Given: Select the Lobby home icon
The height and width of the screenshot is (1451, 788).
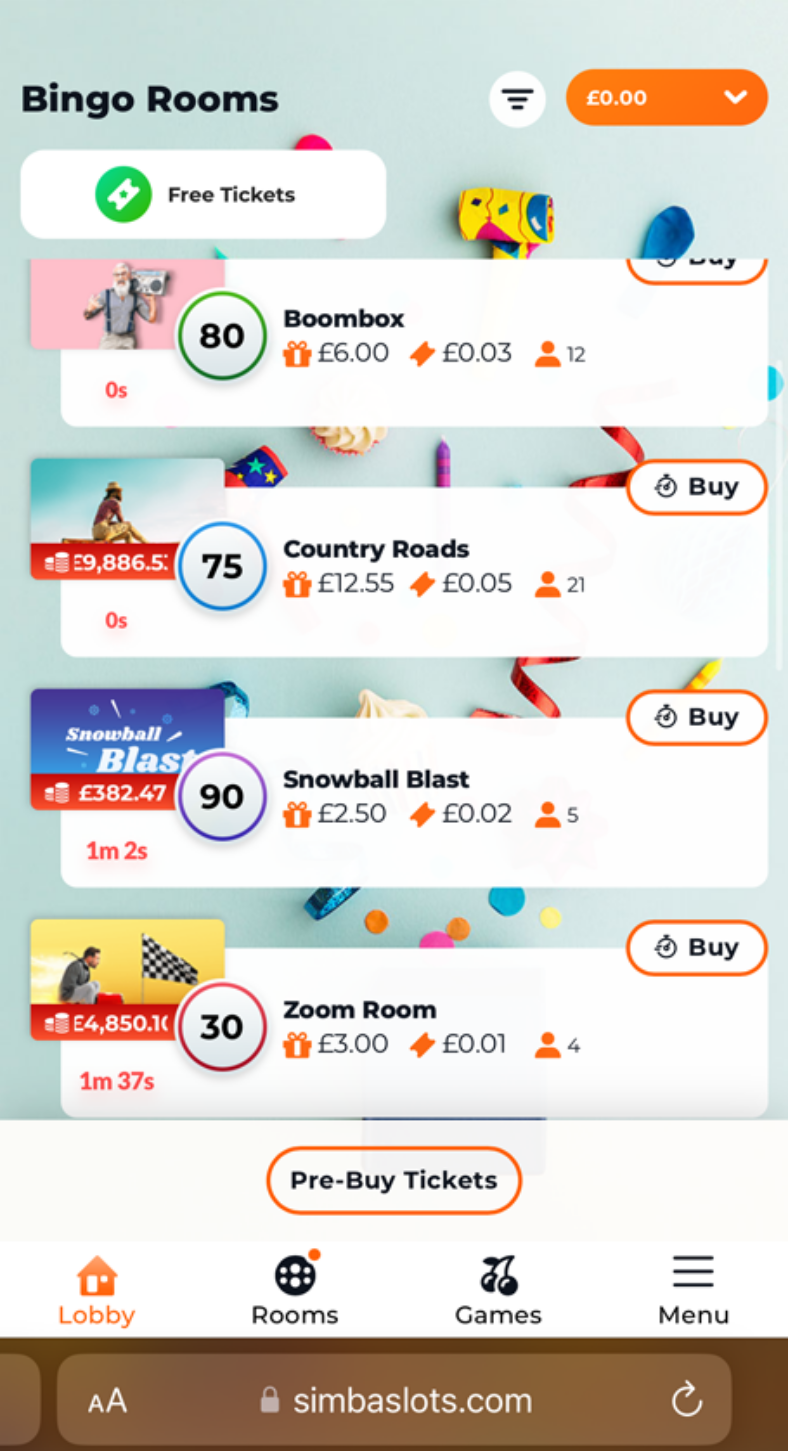Looking at the screenshot, I should [x=95, y=1274].
